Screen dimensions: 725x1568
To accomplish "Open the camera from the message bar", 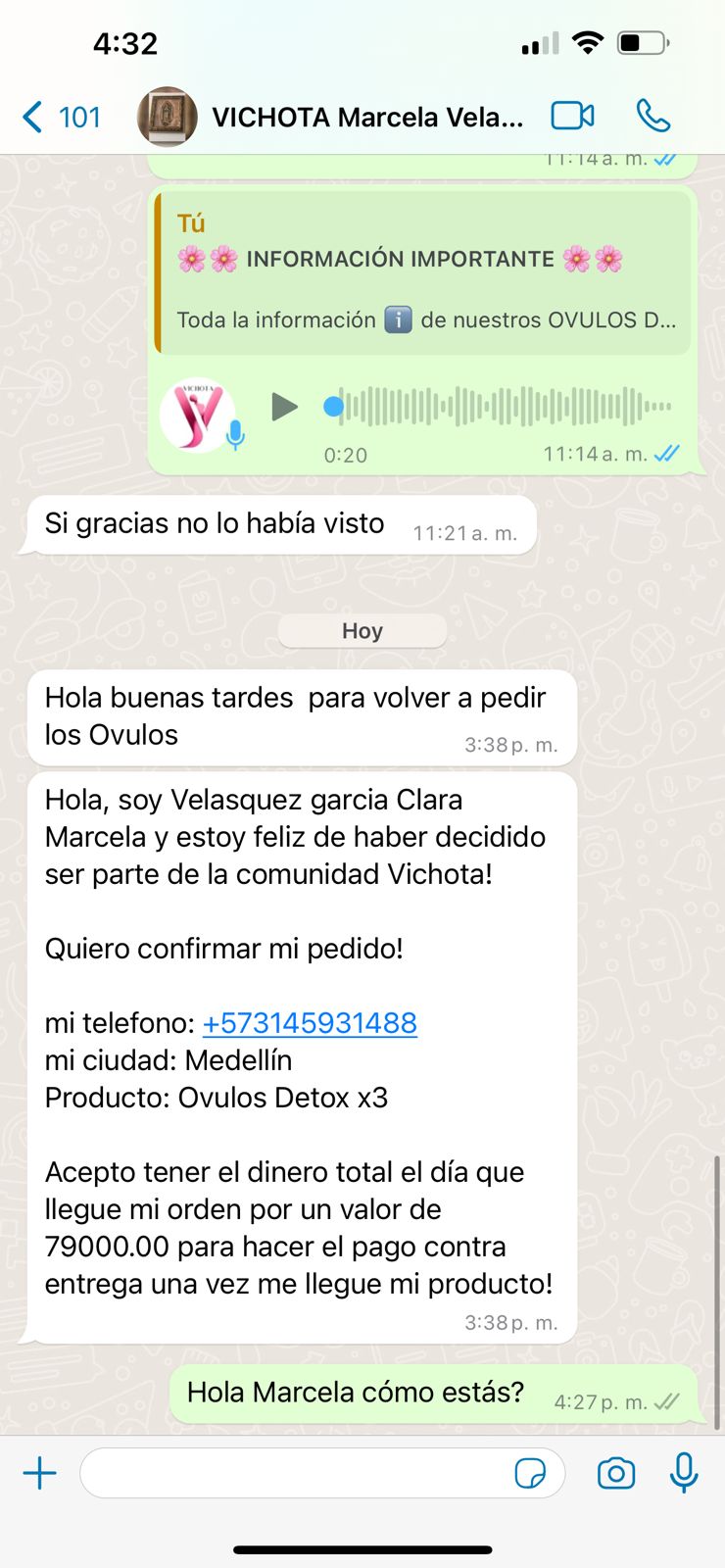I will (616, 1473).
